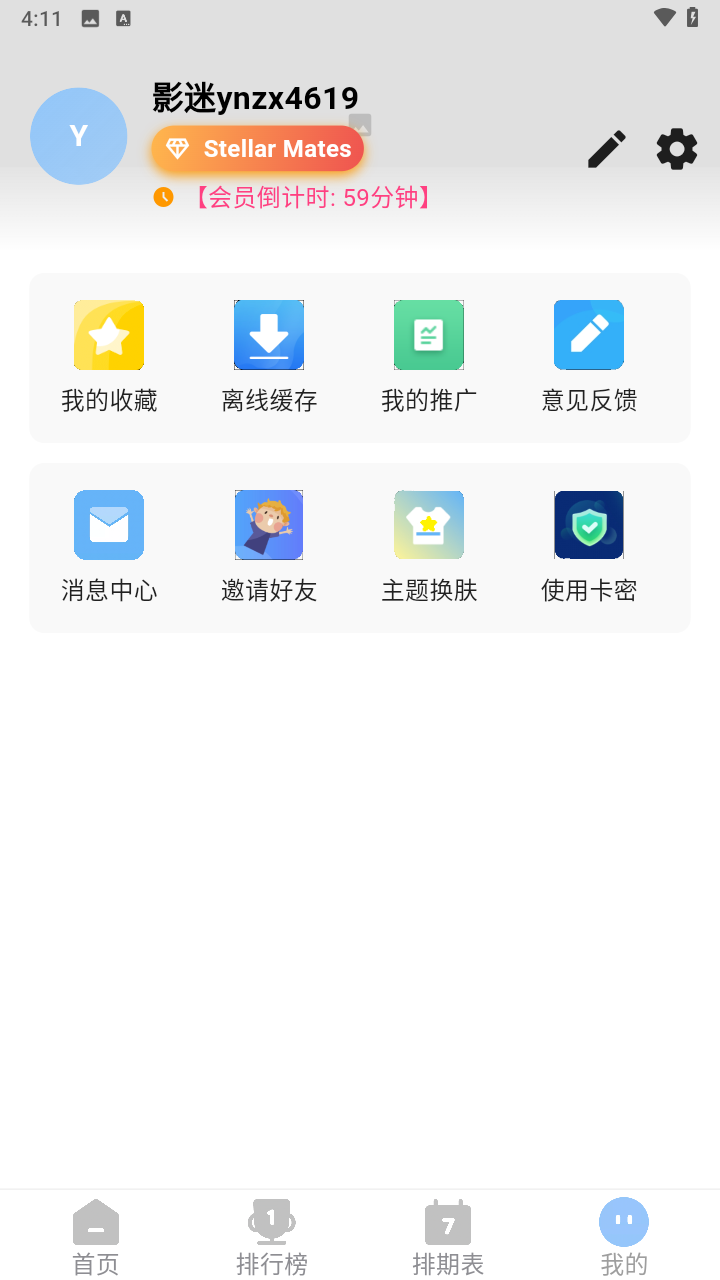Screen dimensions: 720x1280
Task: Switch to the 首页 home tab
Action: click(96, 1236)
